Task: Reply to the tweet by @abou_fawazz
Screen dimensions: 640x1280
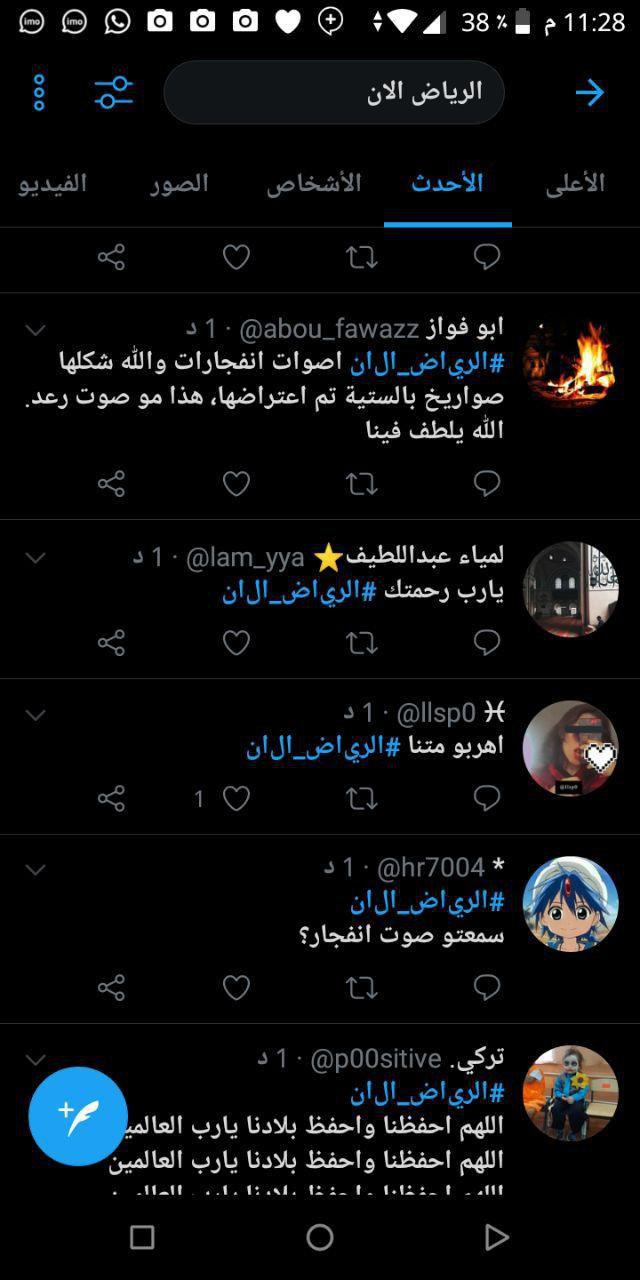Action: (486, 484)
